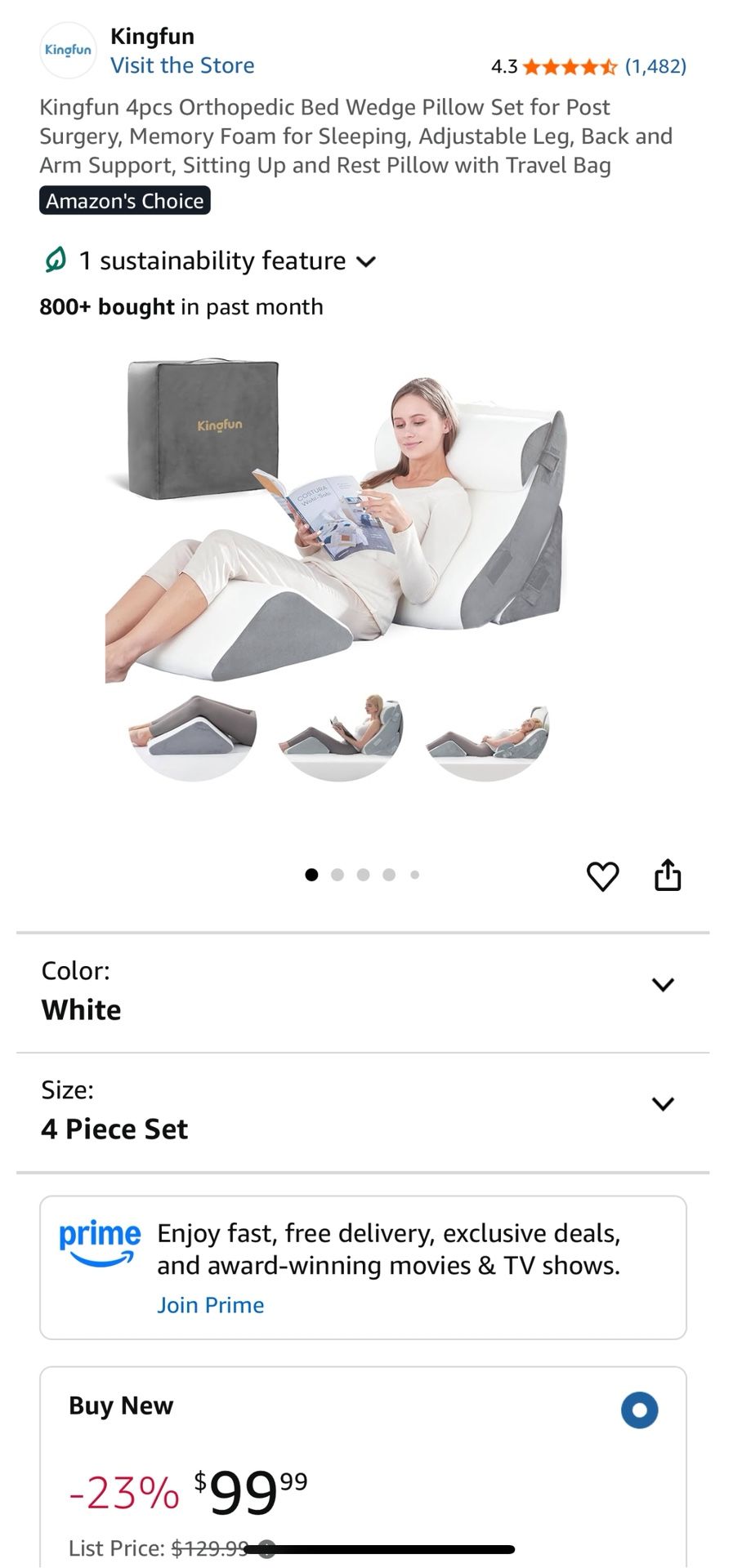Visit the Kingfun store
The image size is (742, 1568).
point(181,65)
